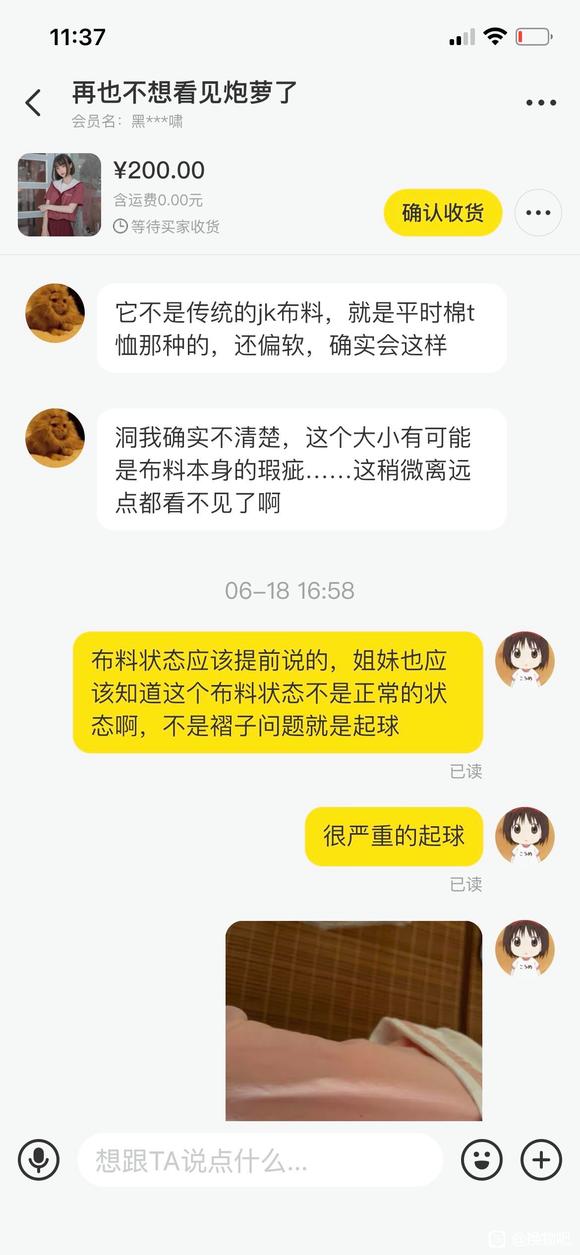580x1255 pixels.
Task: View the sent fabric photo in chat
Action: pos(354,1020)
